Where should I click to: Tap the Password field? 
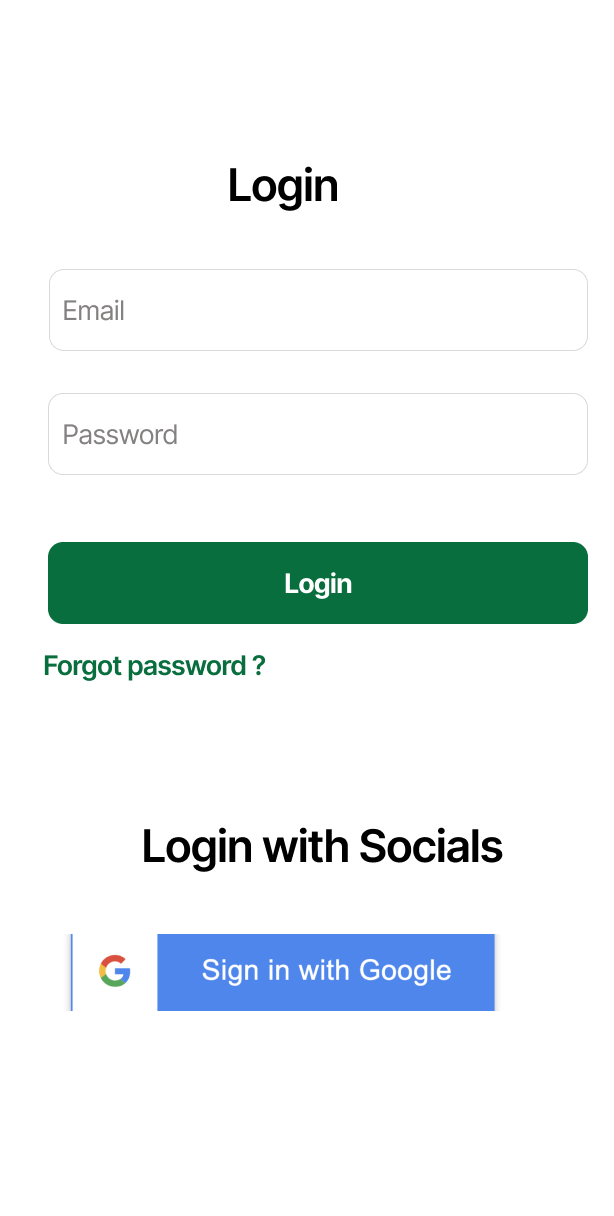click(318, 434)
